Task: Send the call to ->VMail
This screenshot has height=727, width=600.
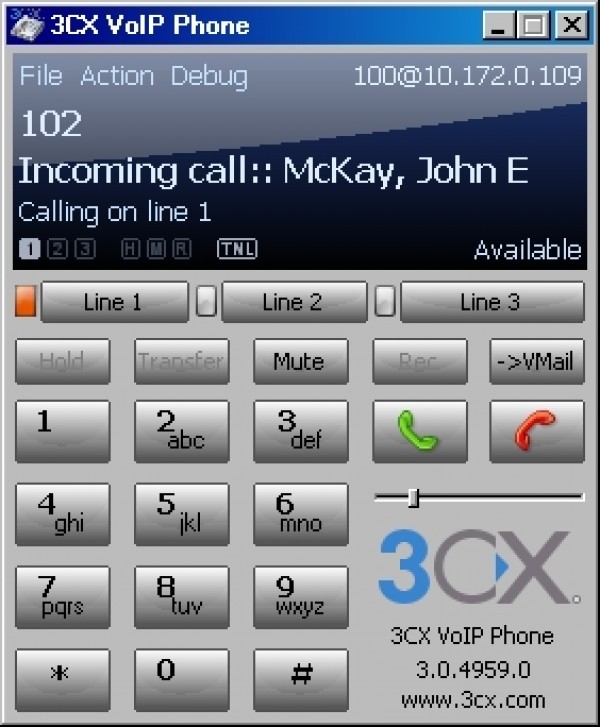Action: coord(537,362)
